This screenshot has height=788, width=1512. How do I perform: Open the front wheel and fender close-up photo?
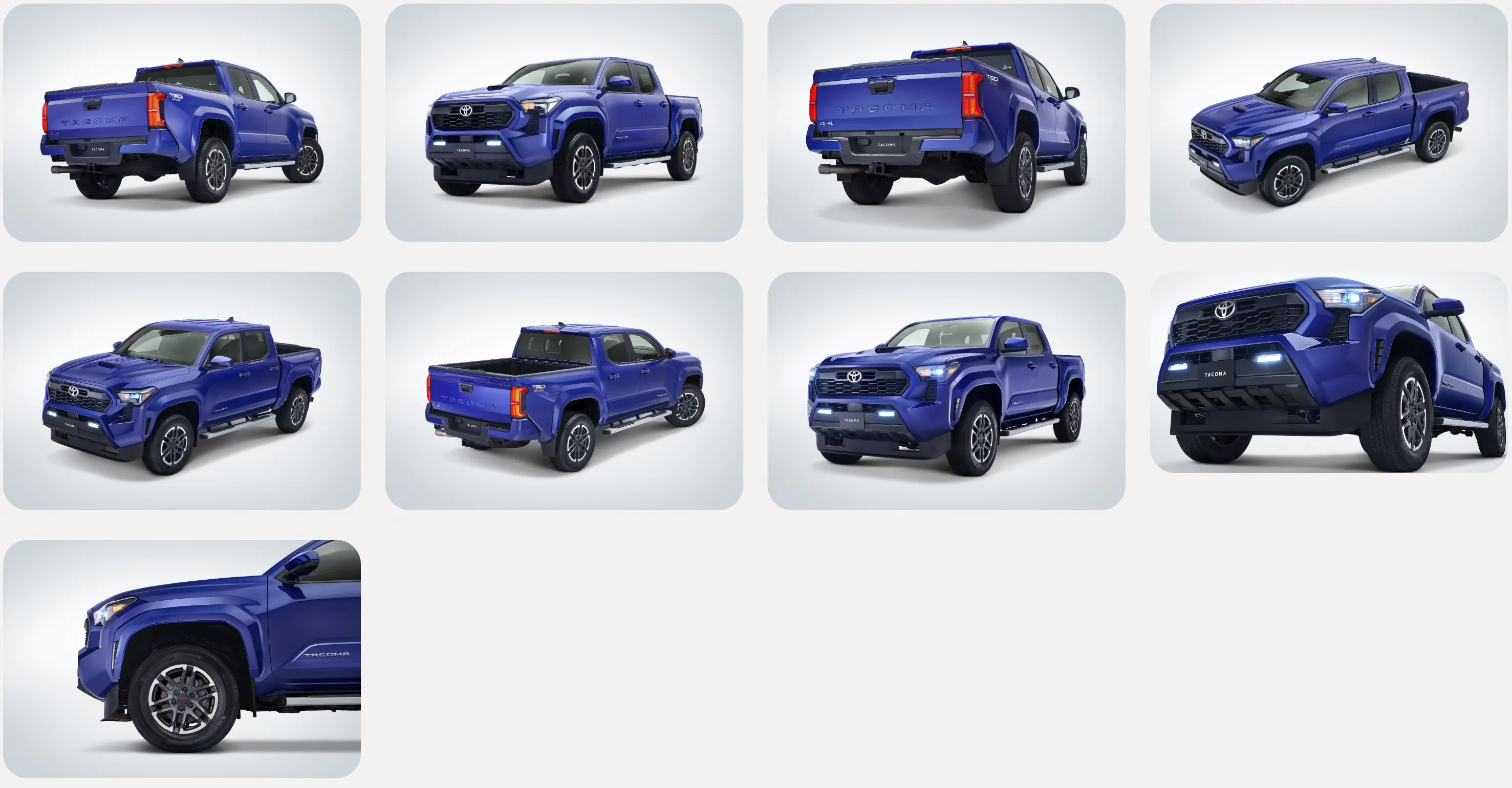point(182,659)
